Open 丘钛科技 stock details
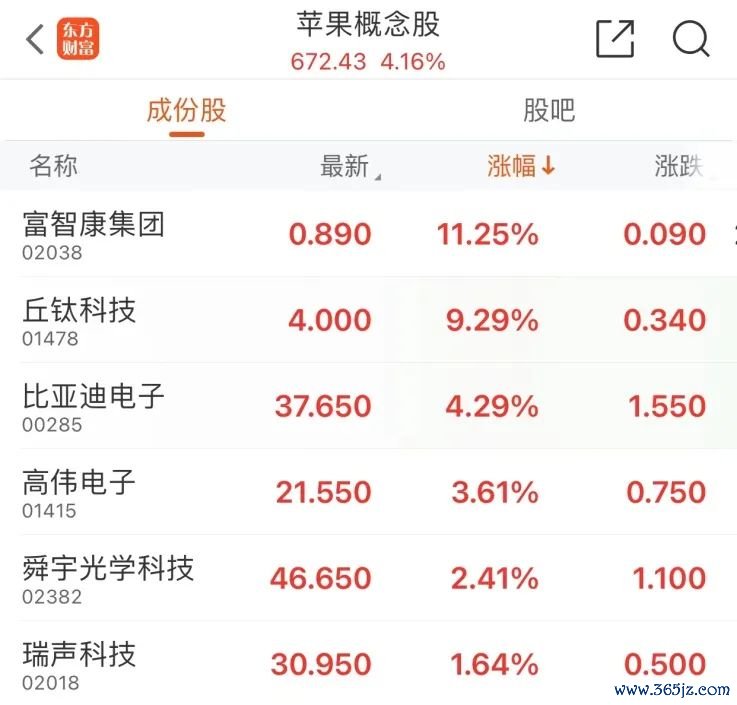The height and width of the screenshot is (705, 737). click(x=80, y=320)
